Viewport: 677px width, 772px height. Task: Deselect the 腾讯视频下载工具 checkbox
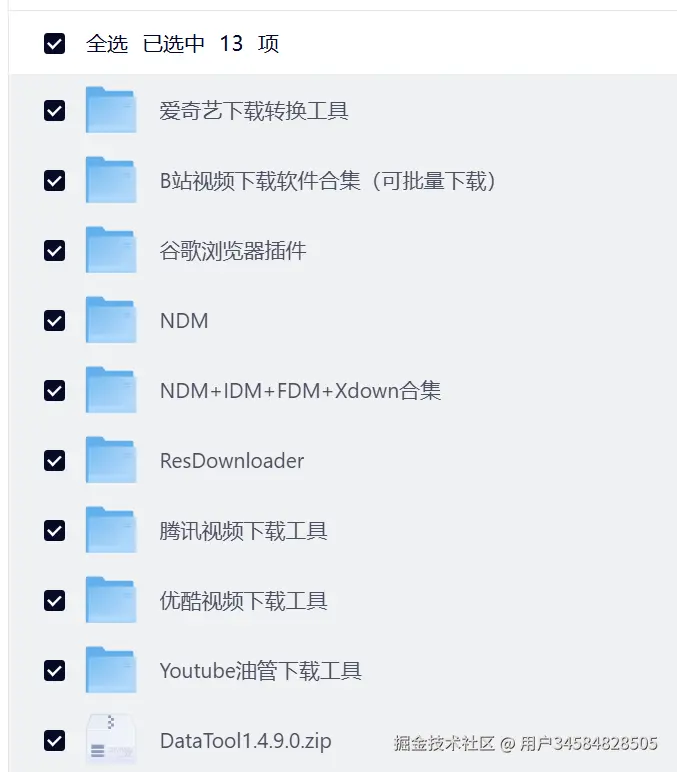pos(55,531)
